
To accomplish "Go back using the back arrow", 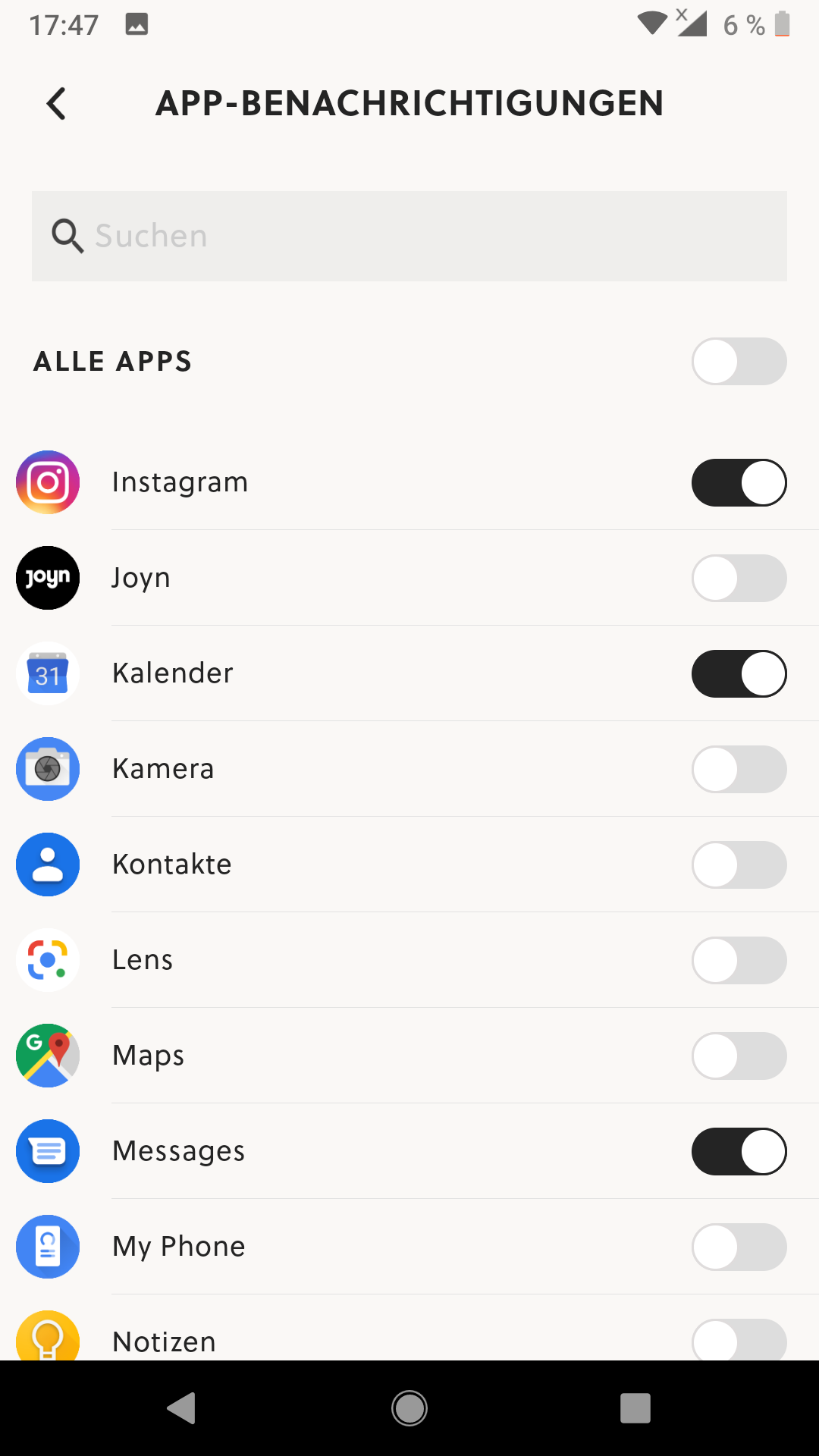I will pyautogui.click(x=55, y=103).
